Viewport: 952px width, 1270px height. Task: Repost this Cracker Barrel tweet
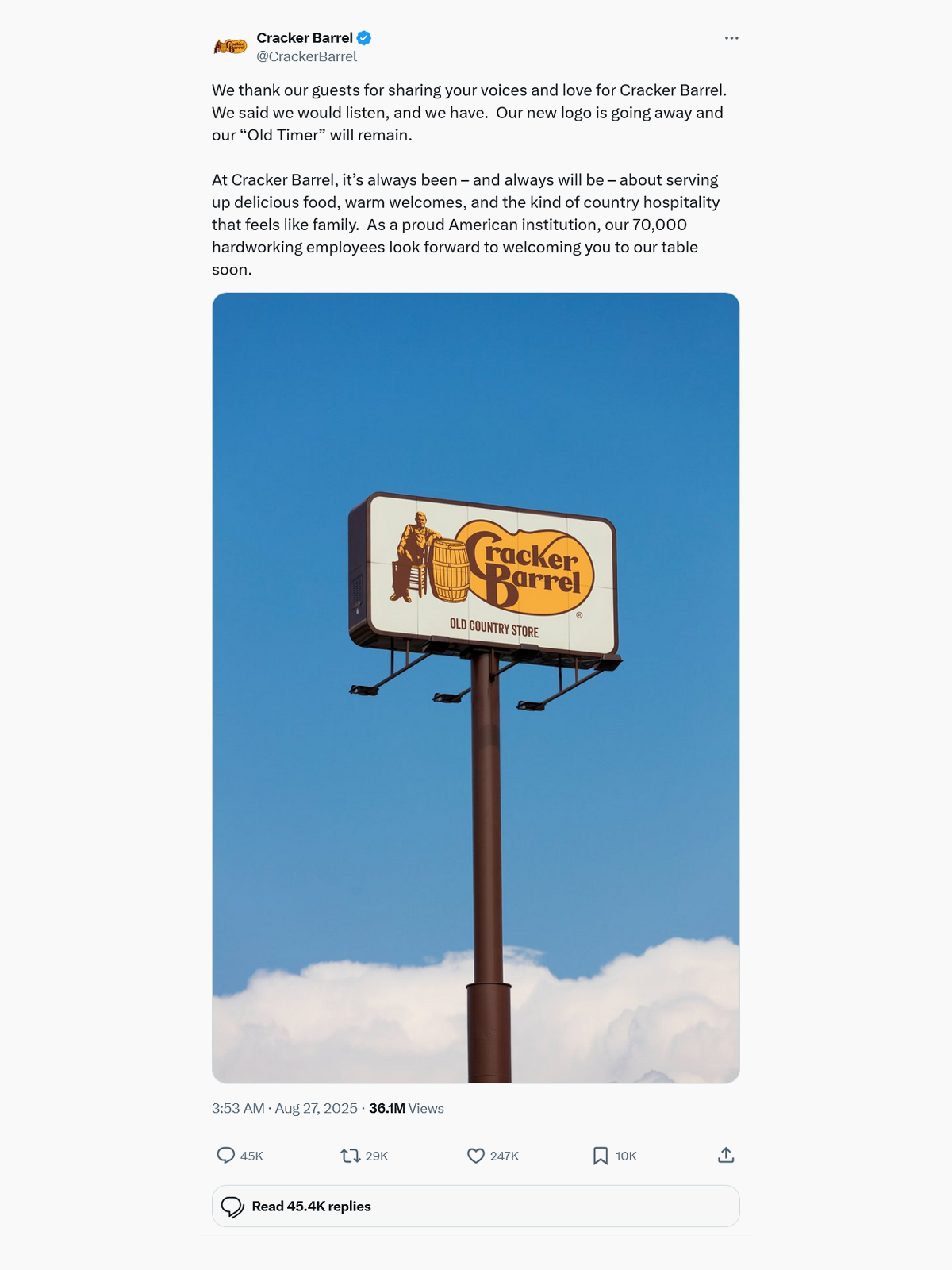(x=351, y=1156)
